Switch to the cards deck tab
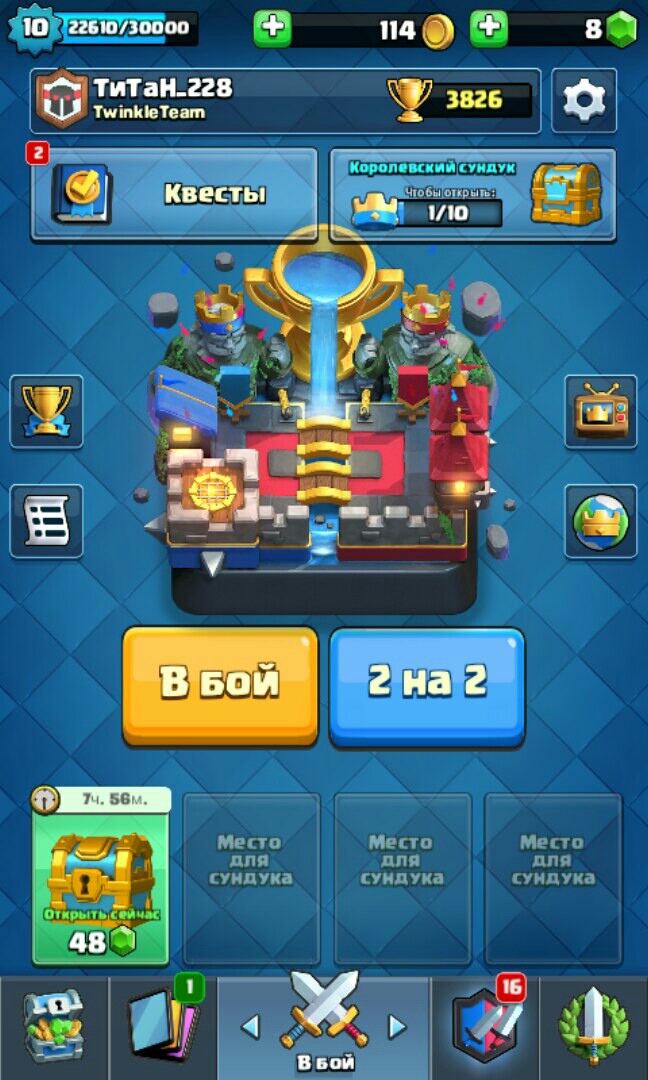Image resolution: width=648 pixels, height=1080 pixels. [x=163, y=1028]
